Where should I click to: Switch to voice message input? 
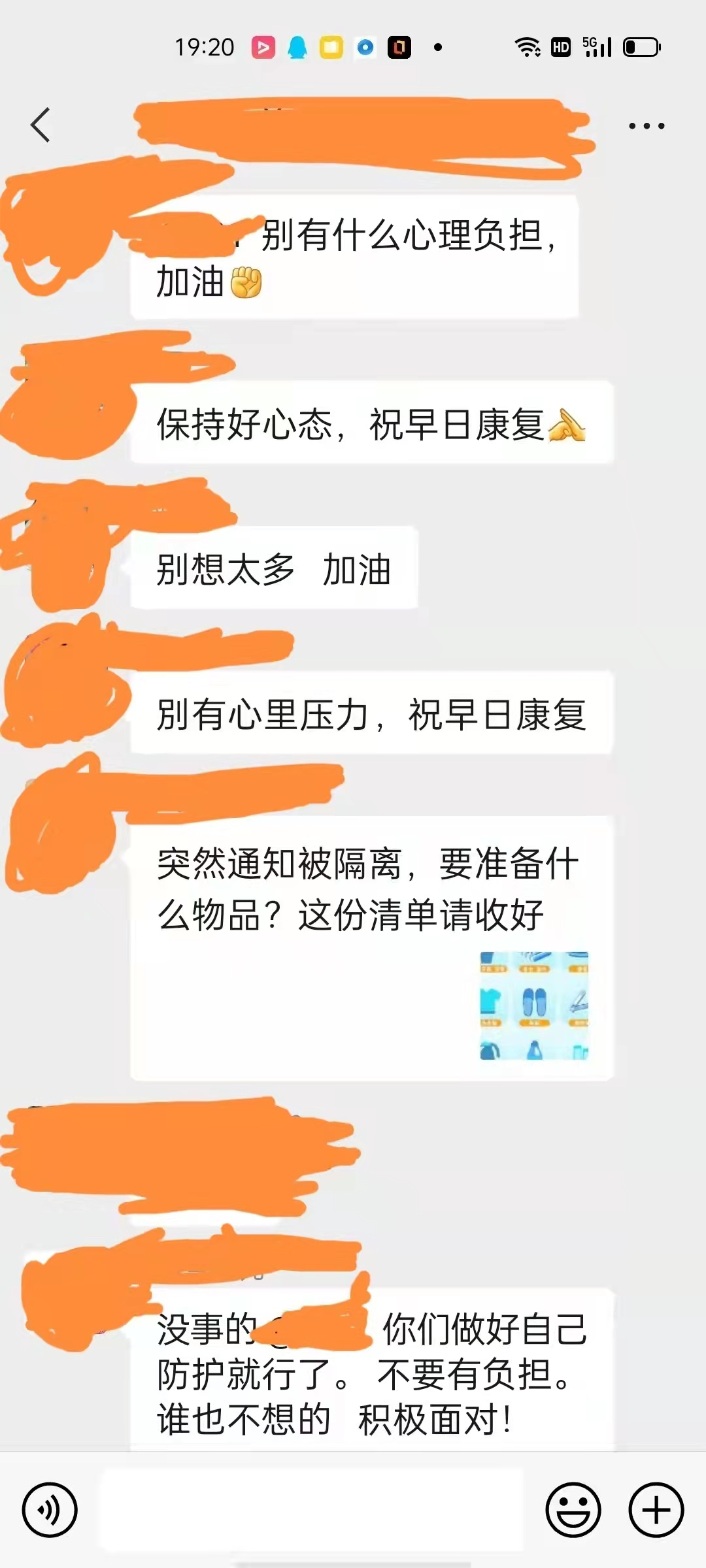(x=50, y=1510)
